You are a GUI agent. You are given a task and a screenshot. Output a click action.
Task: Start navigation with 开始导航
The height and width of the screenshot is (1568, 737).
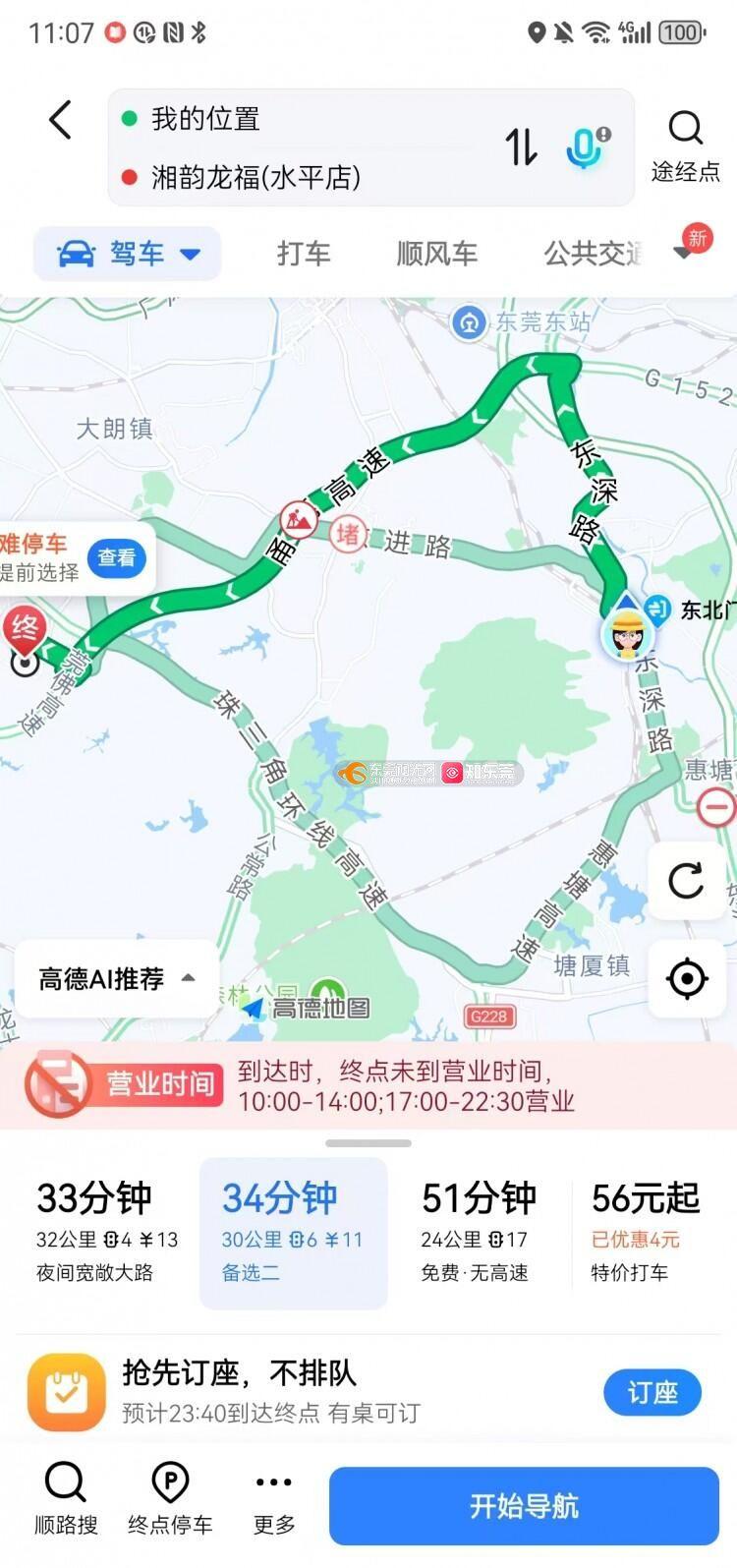click(524, 1506)
